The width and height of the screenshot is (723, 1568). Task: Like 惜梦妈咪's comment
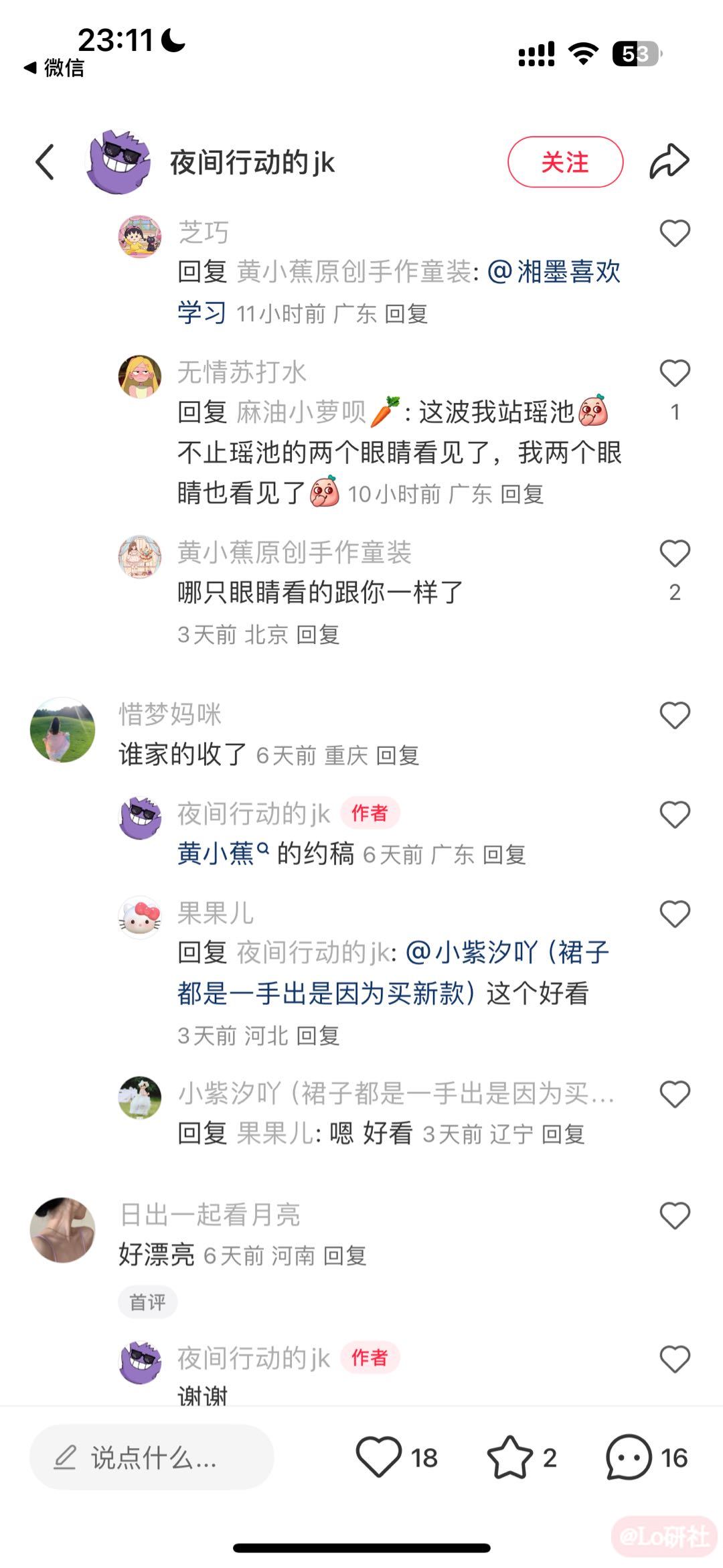tap(674, 716)
